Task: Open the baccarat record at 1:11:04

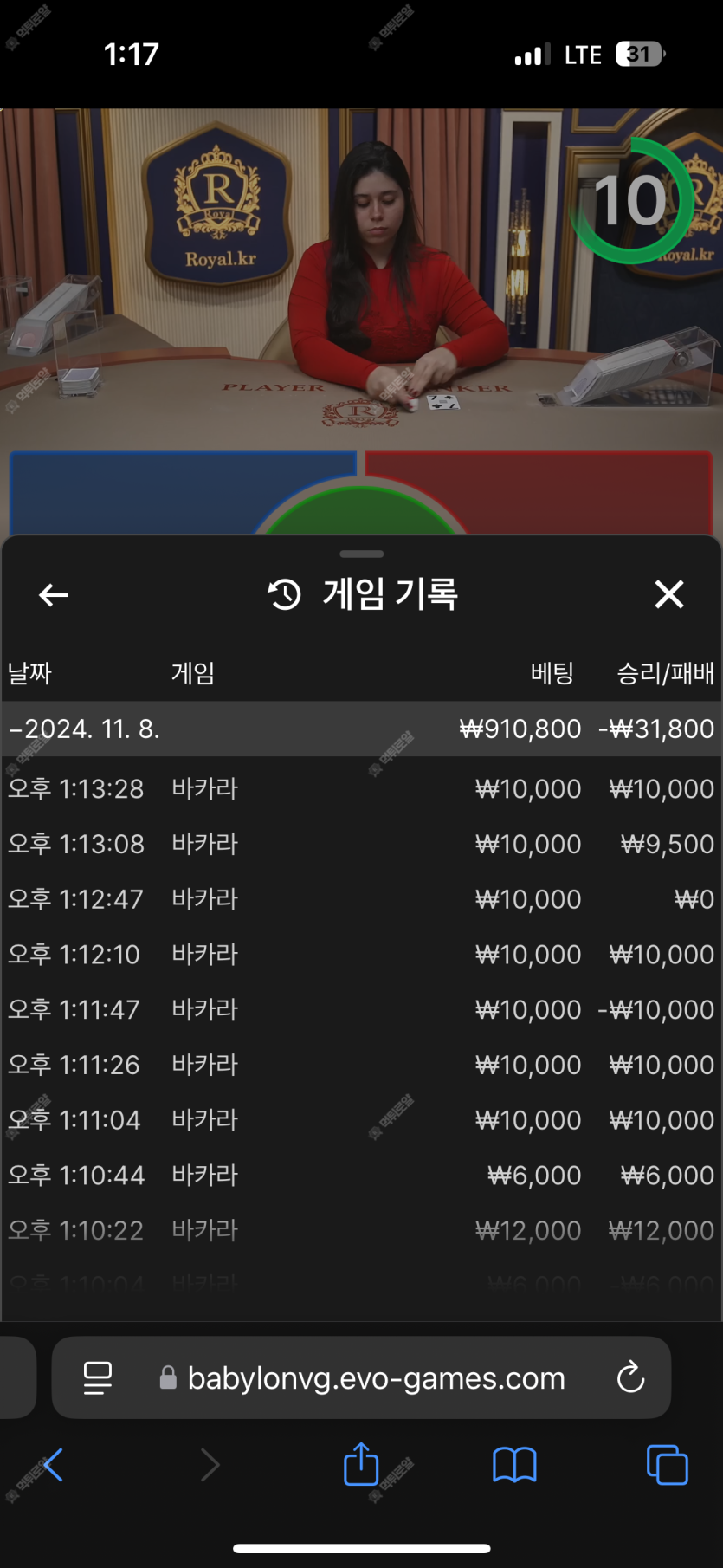Action: 361,1120
